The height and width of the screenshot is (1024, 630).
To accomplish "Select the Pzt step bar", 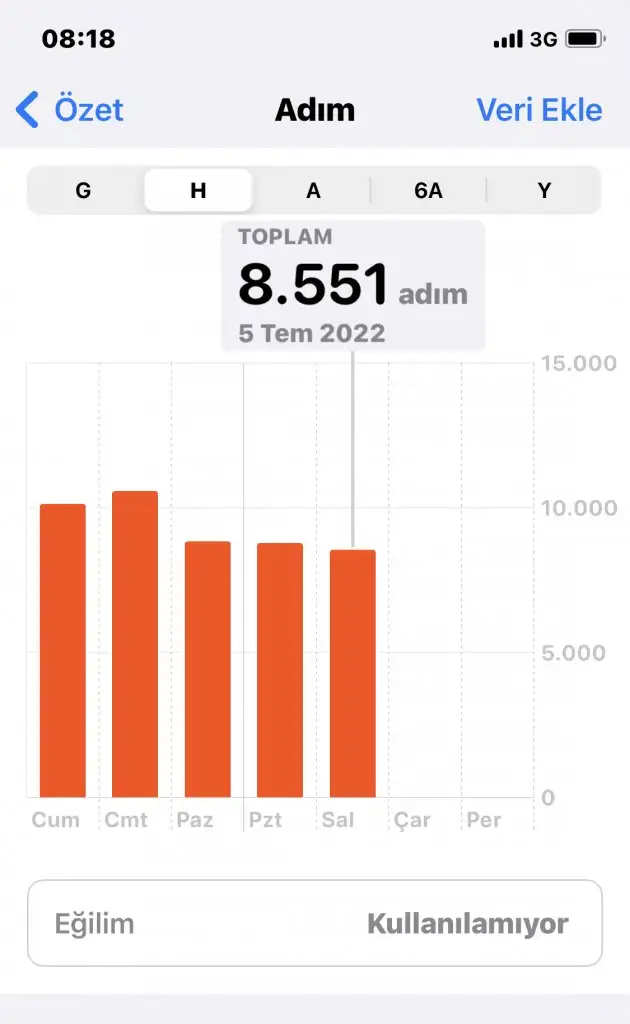I will 280,670.
